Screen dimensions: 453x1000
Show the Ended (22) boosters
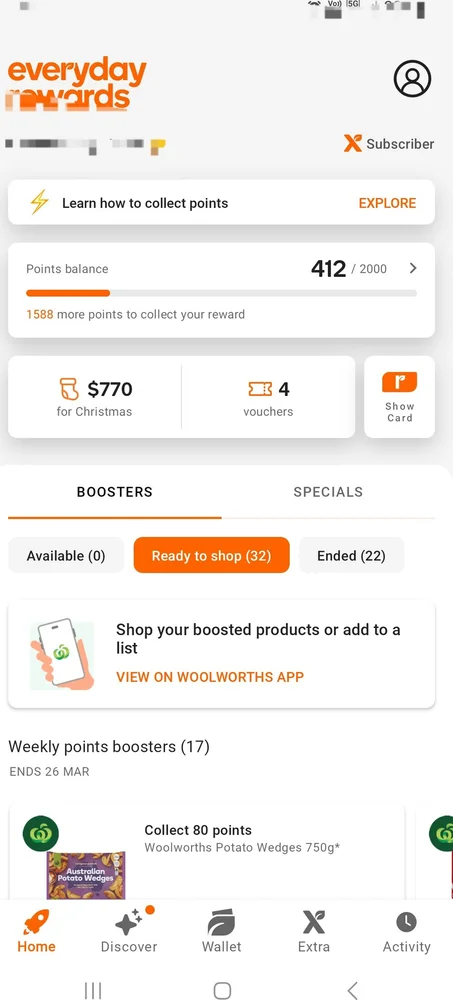[x=352, y=555]
